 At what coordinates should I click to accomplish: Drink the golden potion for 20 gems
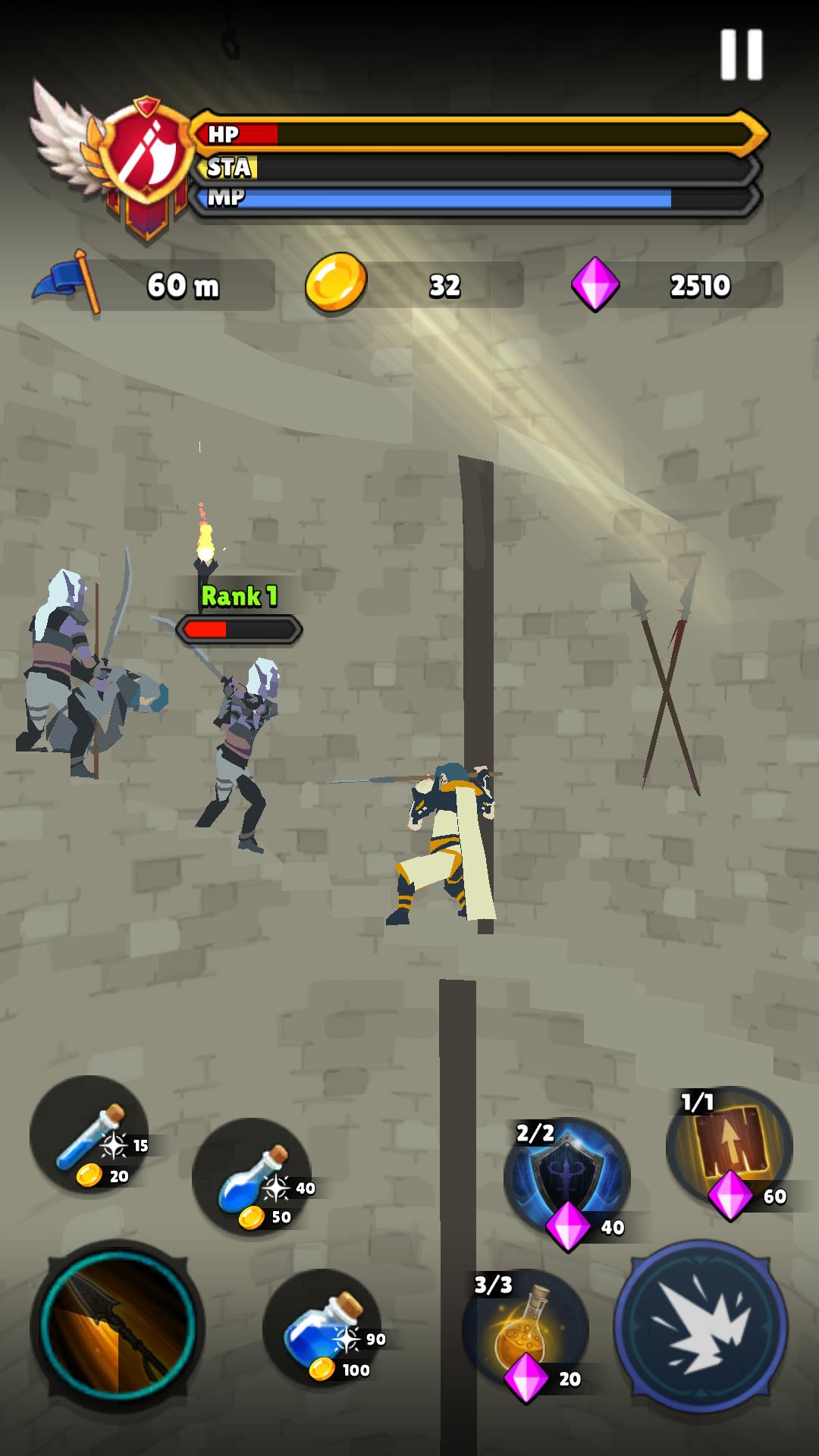tap(525, 1329)
